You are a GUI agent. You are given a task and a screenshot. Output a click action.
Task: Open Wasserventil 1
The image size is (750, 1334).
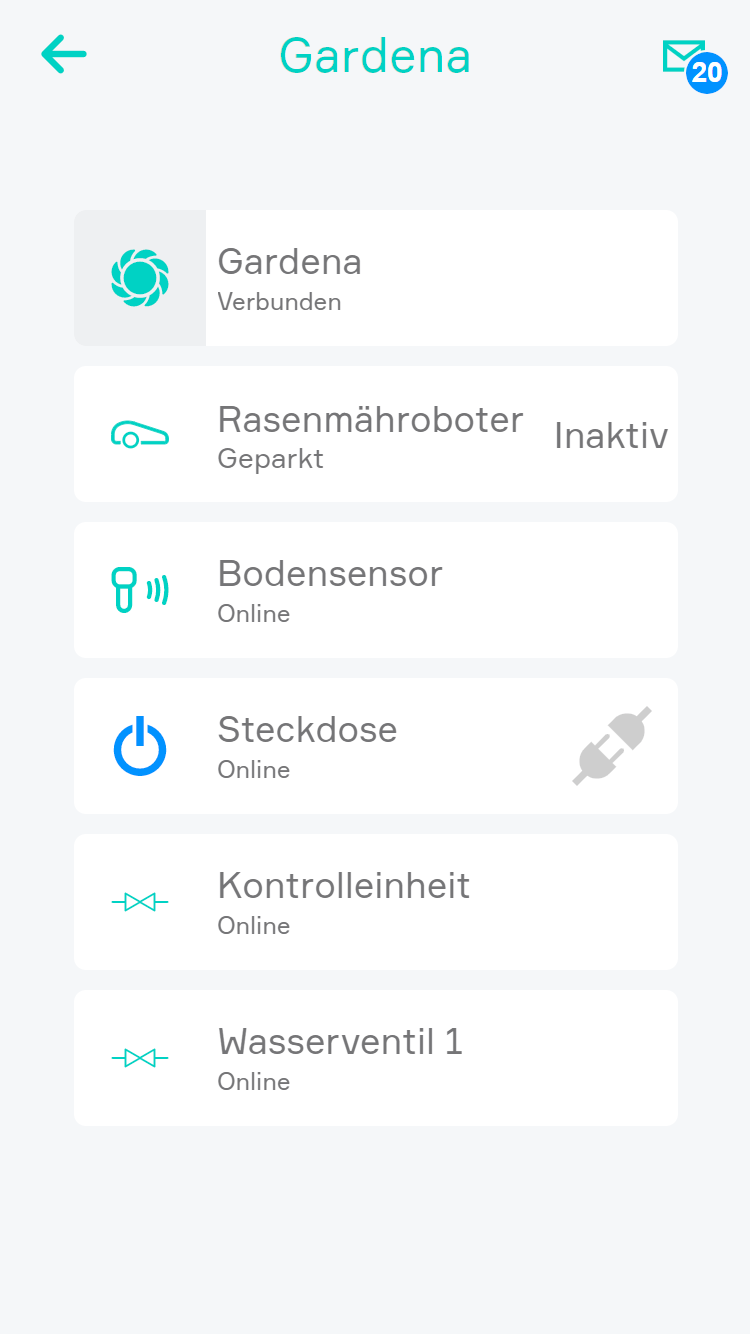(376, 1058)
